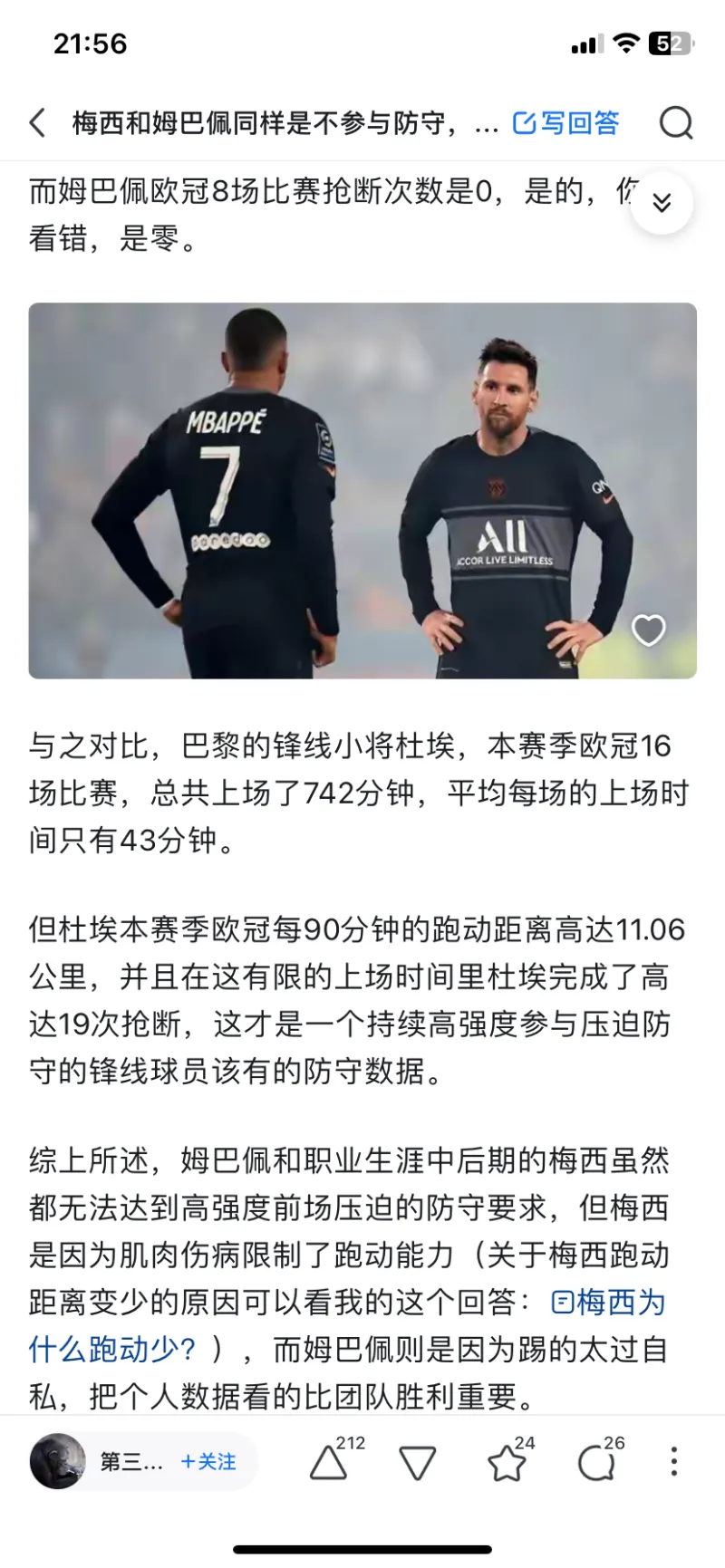This screenshot has height=1568, width=725.
Task: Go back using the top-left arrow
Action: tap(37, 122)
